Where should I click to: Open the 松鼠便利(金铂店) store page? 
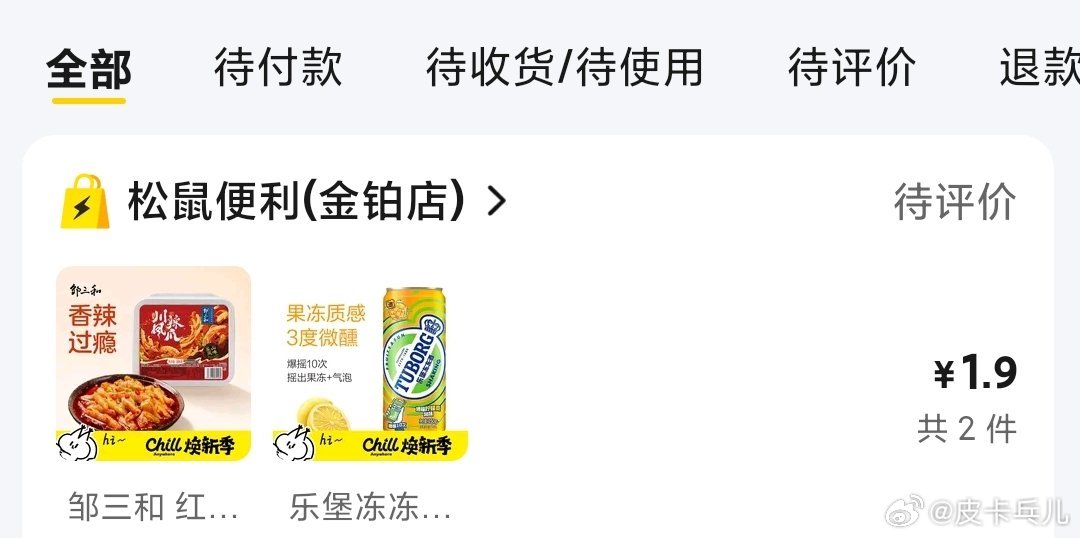[x=296, y=202]
